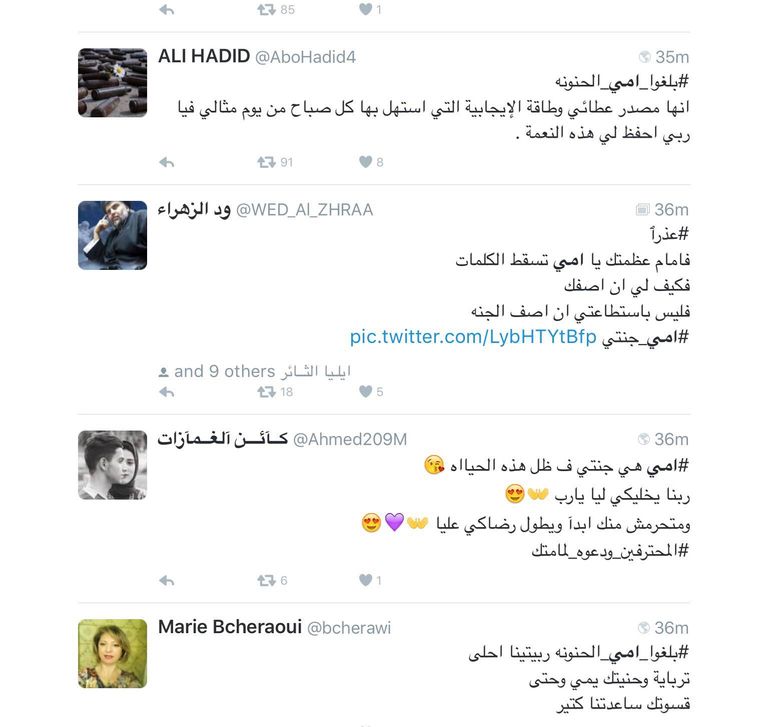The width and height of the screenshot is (768, 727).
Task: Reply to ALI HADID's tweet
Action: click(167, 162)
